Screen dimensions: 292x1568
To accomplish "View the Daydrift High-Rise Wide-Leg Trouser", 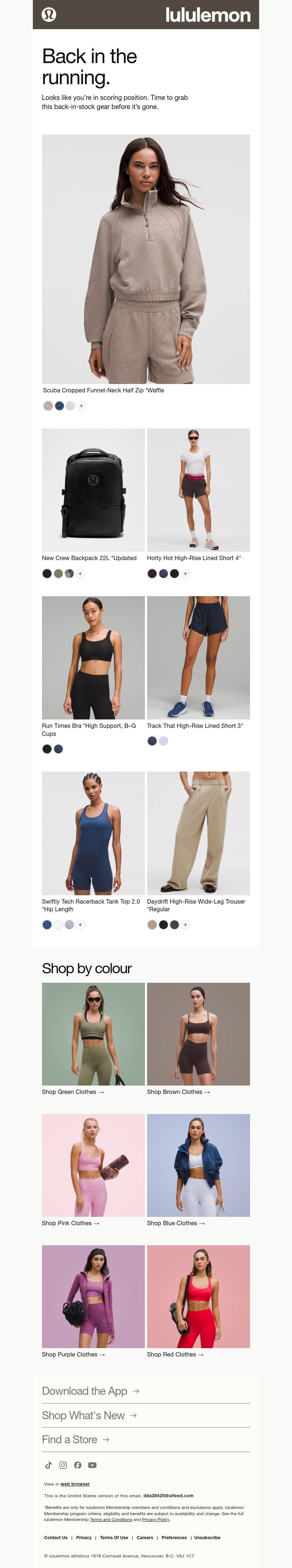I will (x=198, y=833).
